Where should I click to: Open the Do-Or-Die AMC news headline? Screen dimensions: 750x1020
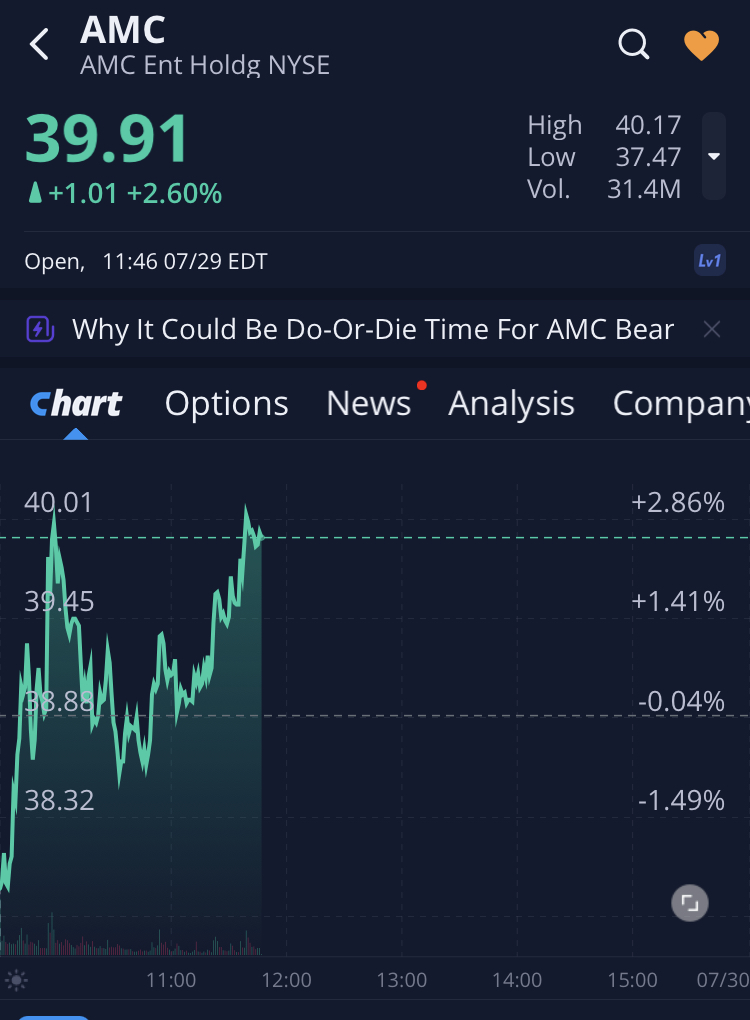click(372, 329)
